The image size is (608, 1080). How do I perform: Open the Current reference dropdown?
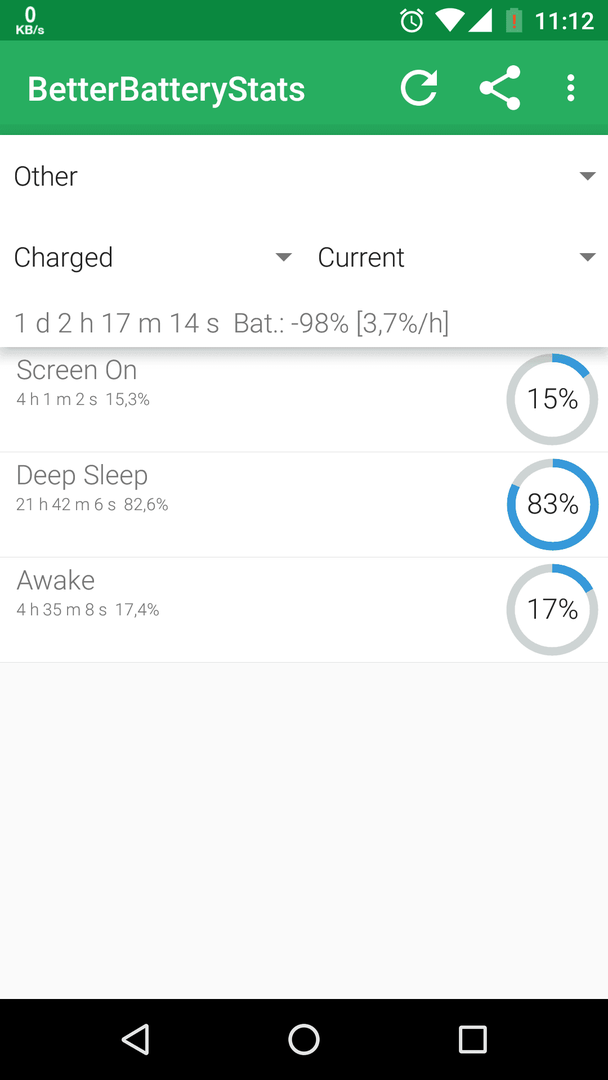(456, 258)
